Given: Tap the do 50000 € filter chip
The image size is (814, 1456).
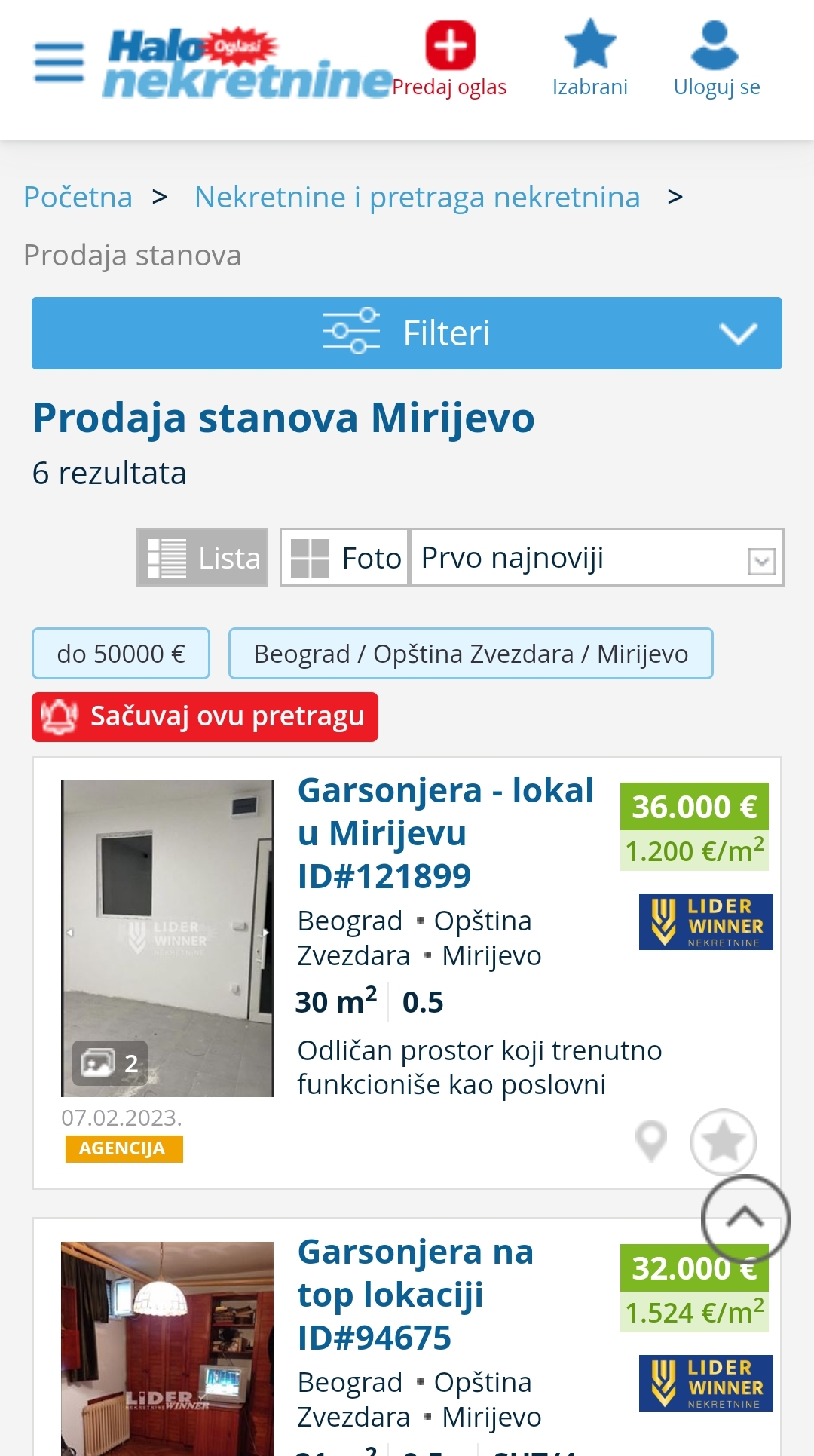Looking at the screenshot, I should [121, 654].
